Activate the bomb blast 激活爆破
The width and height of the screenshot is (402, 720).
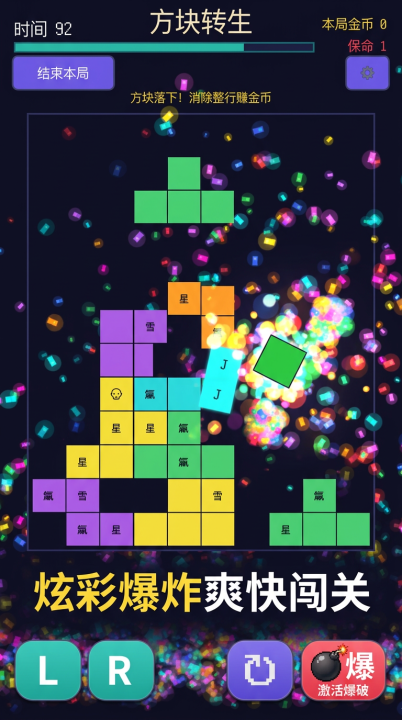pos(343,670)
